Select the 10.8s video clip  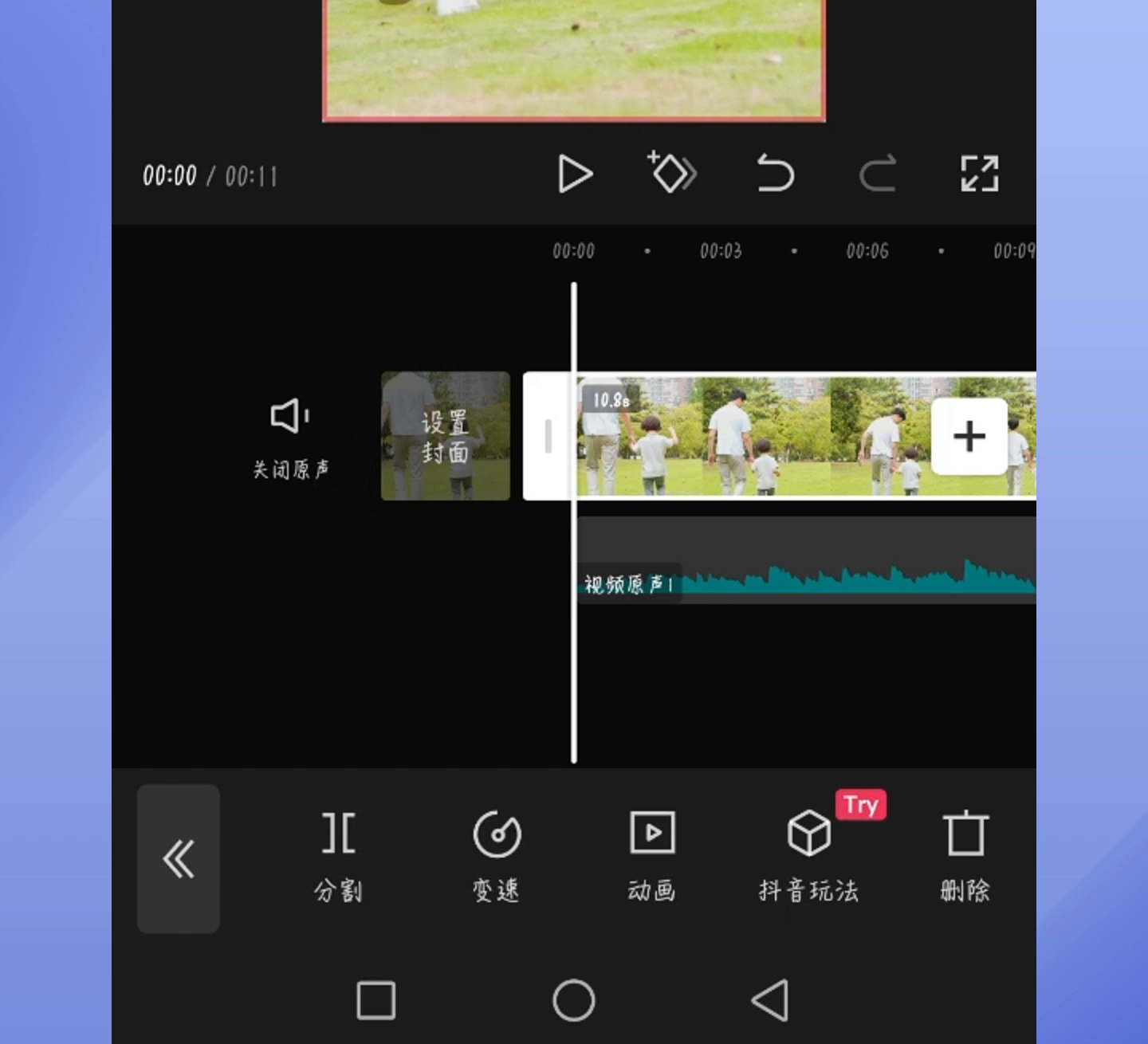click(x=749, y=436)
